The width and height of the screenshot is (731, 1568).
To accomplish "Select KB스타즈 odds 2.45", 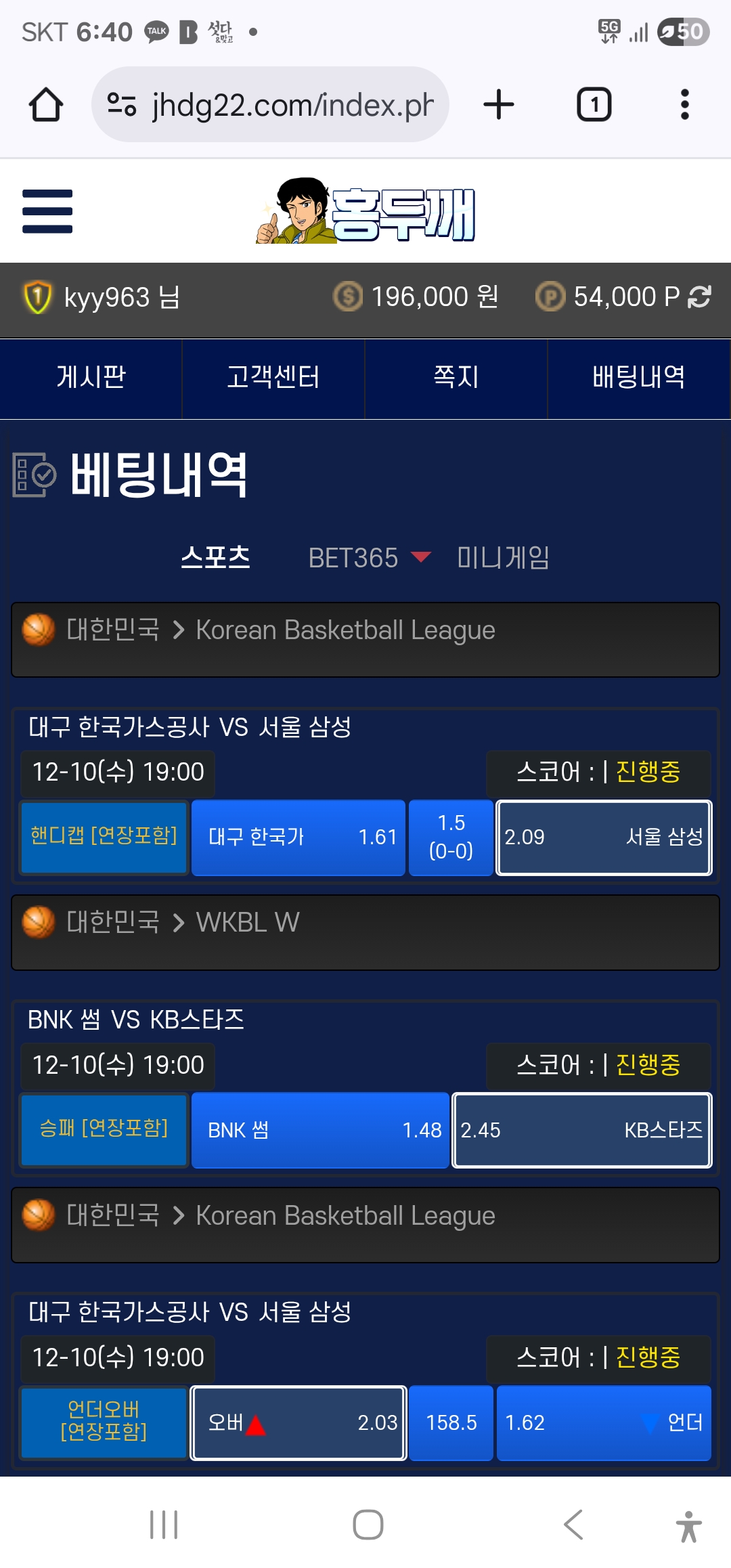I will coord(582,1130).
